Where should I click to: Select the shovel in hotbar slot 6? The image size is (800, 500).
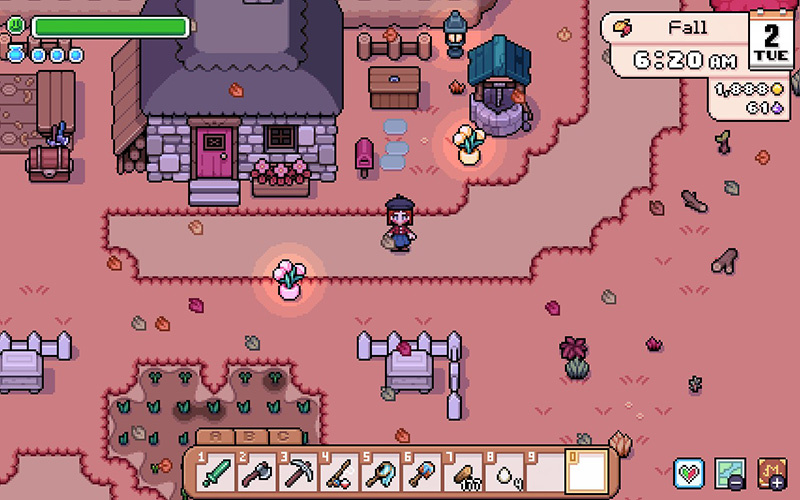[423, 470]
